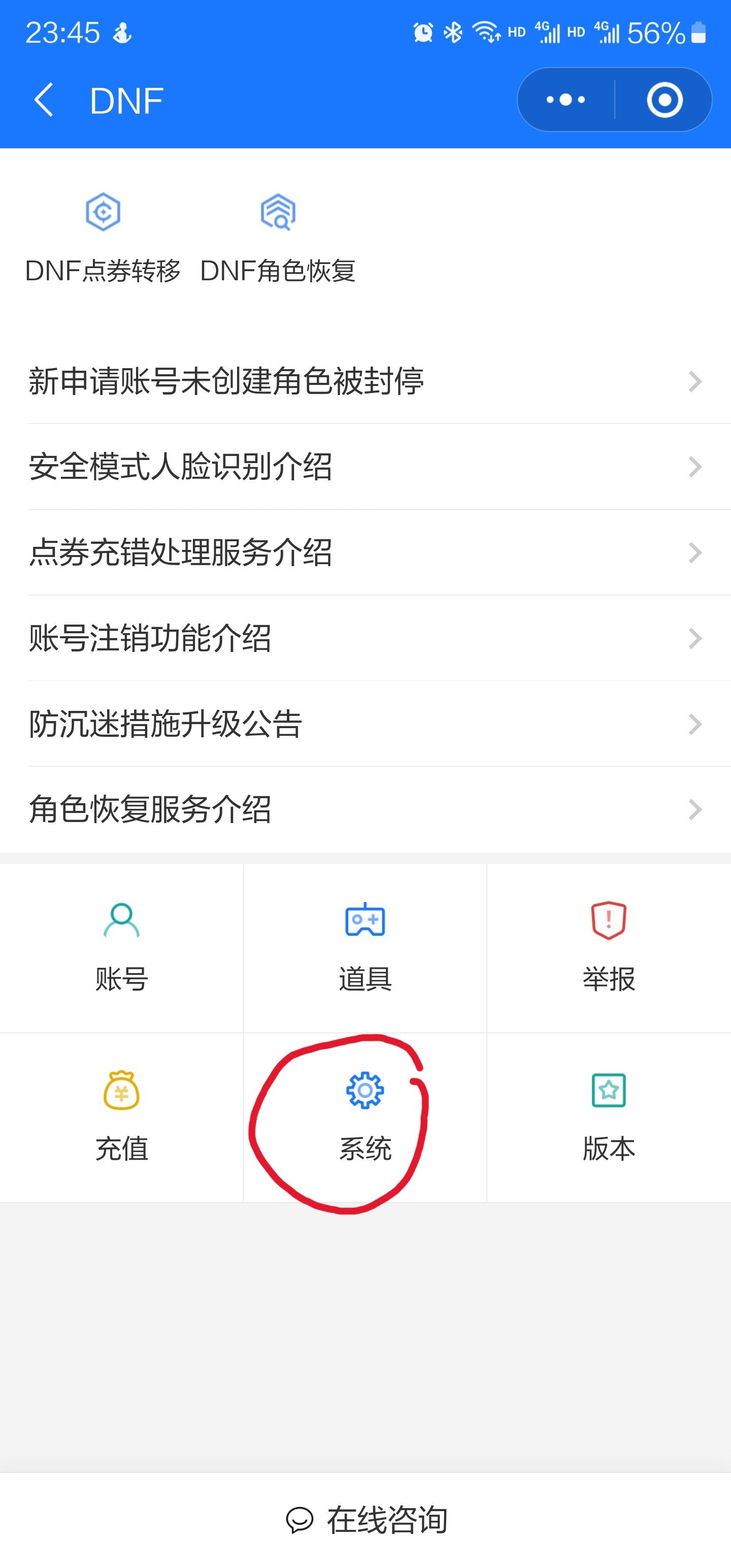
Task: Open the 充值 category
Action: point(121,1117)
